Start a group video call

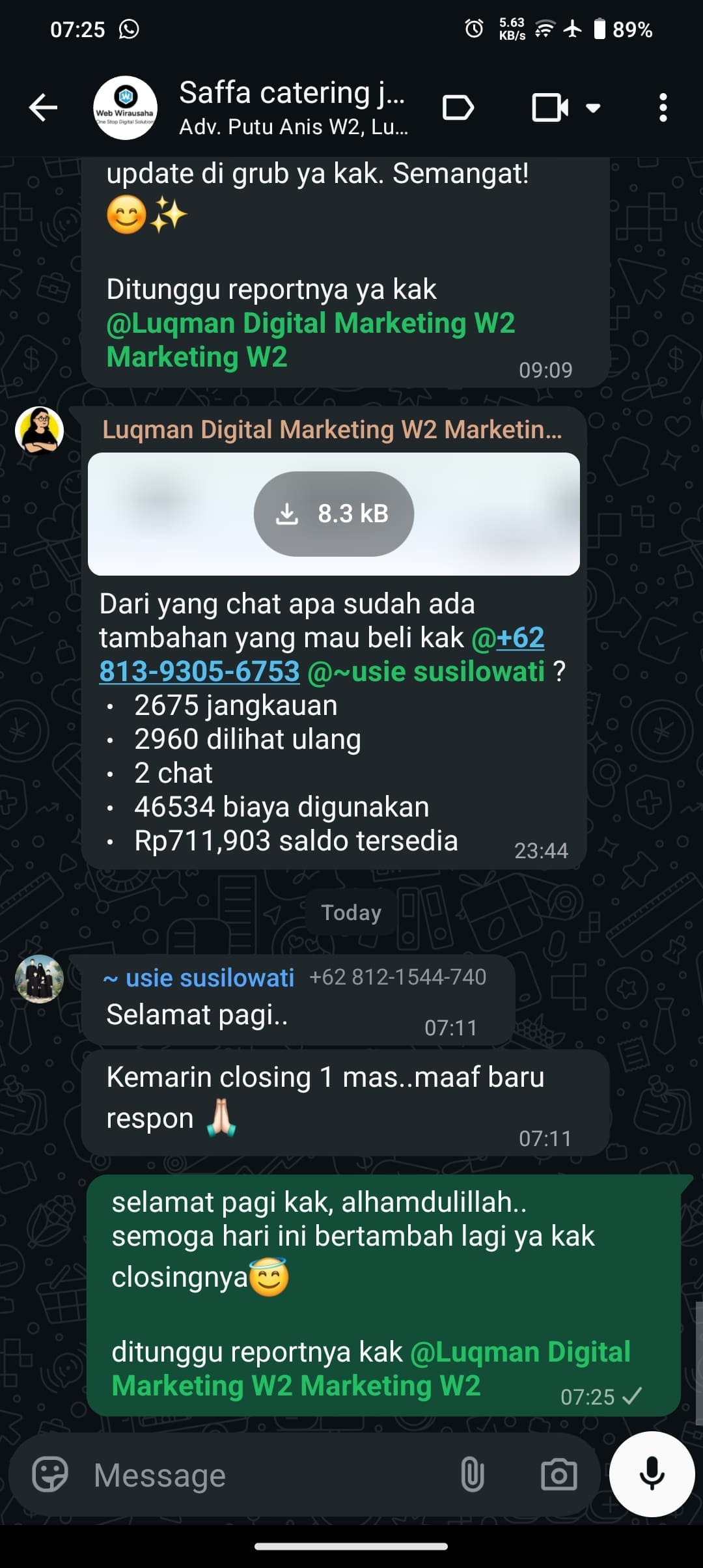pos(550,107)
